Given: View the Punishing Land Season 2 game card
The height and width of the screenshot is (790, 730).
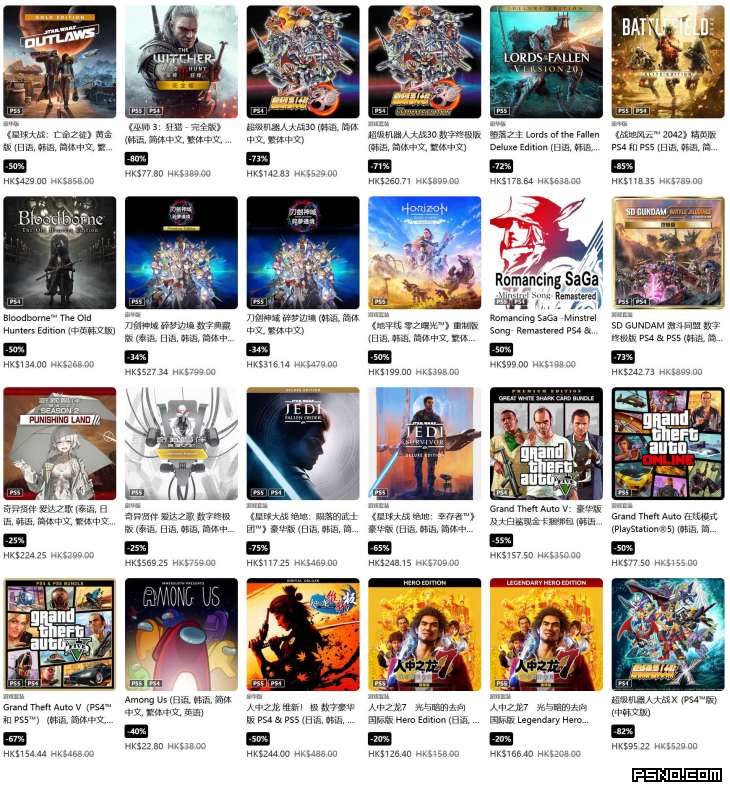Looking at the screenshot, I should [x=60, y=443].
